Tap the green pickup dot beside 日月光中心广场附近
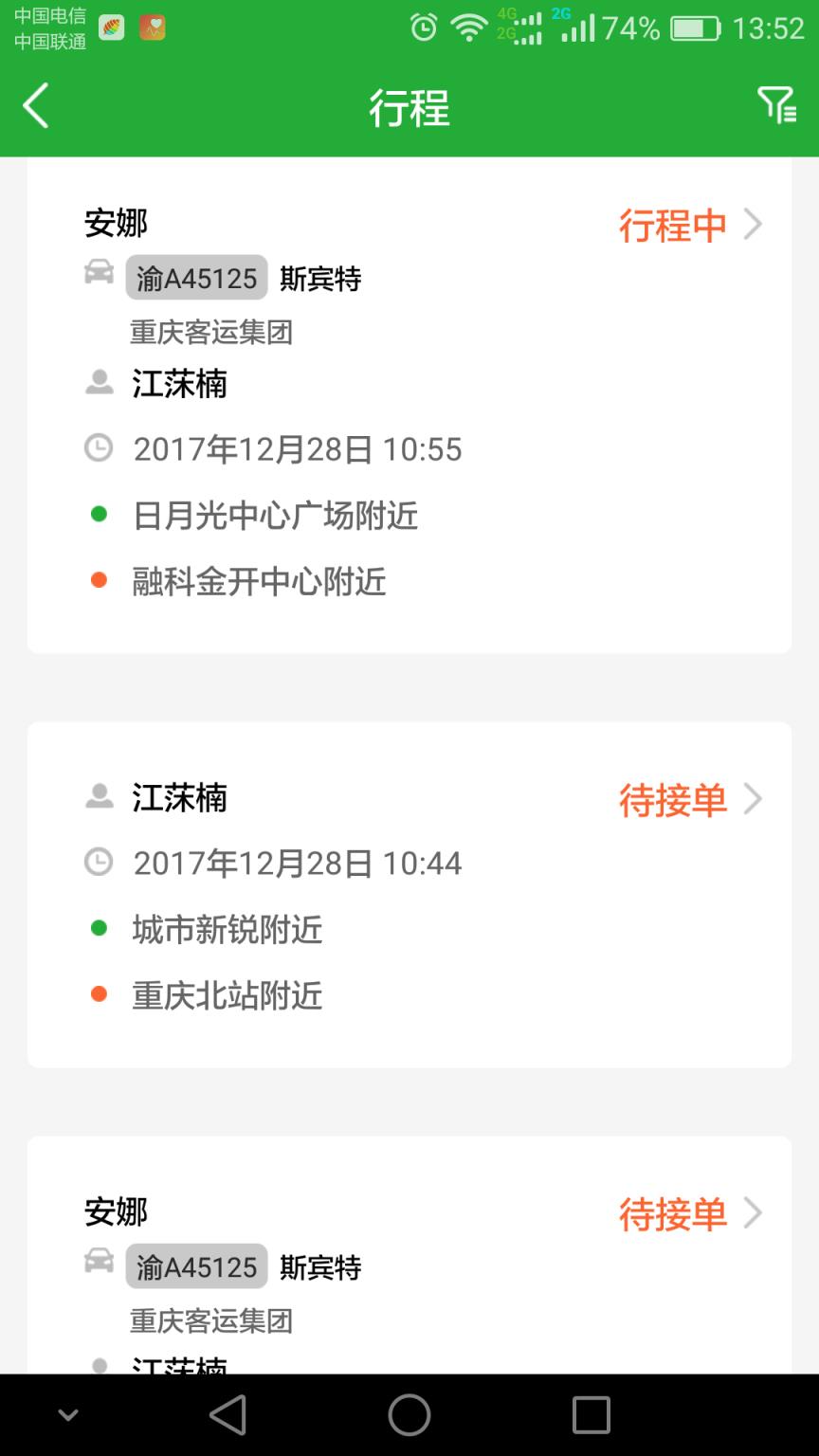This screenshot has width=819, height=1456. tap(99, 513)
